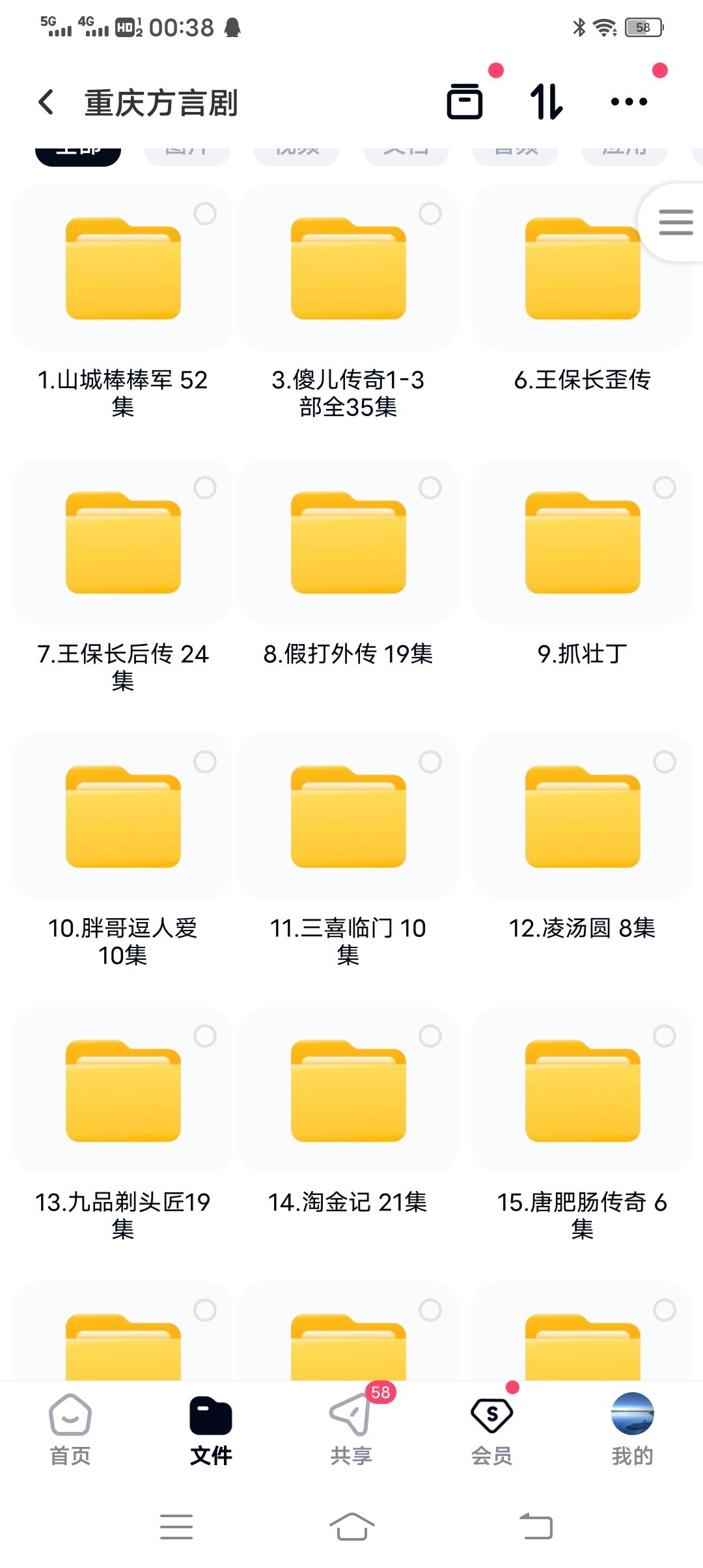The height and width of the screenshot is (1568, 703).
Task: Open folder 12.凌汤圆 8集
Action: [x=583, y=818]
